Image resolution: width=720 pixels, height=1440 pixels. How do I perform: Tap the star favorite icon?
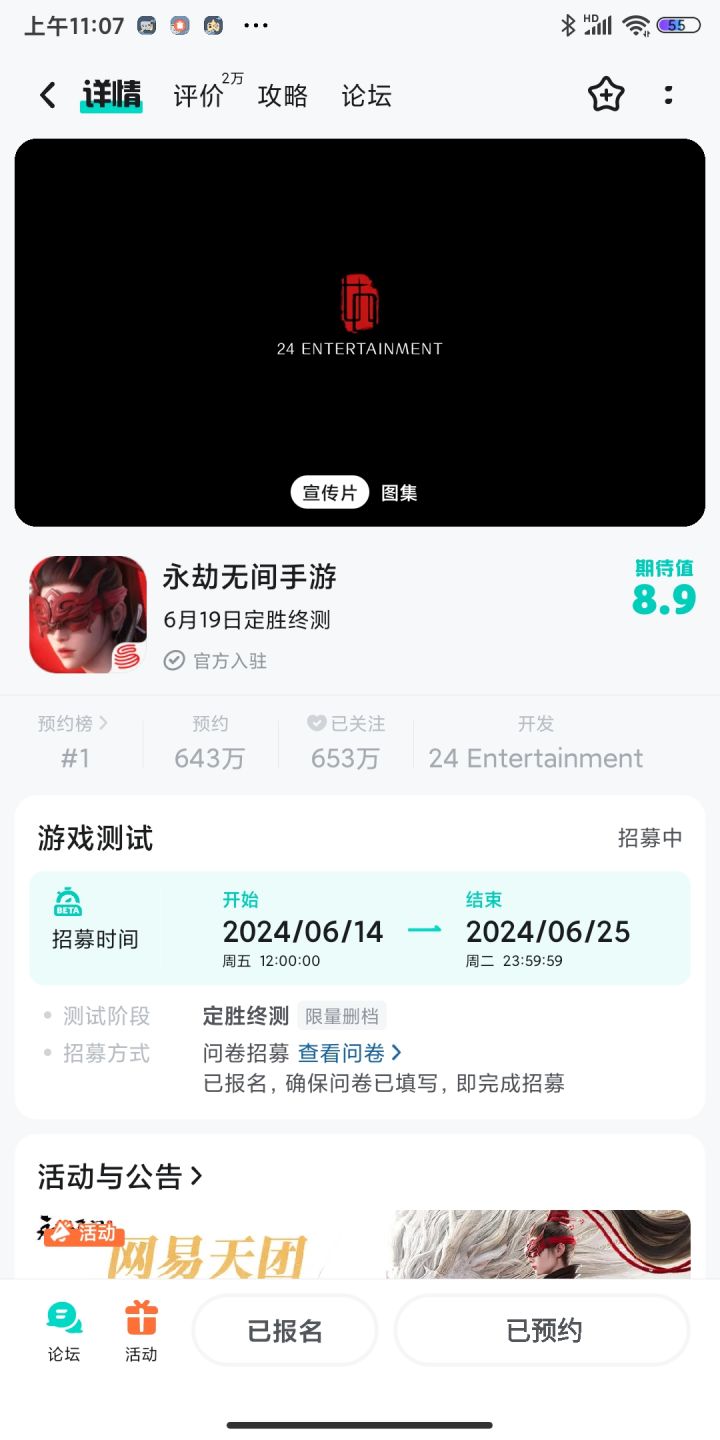(606, 95)
